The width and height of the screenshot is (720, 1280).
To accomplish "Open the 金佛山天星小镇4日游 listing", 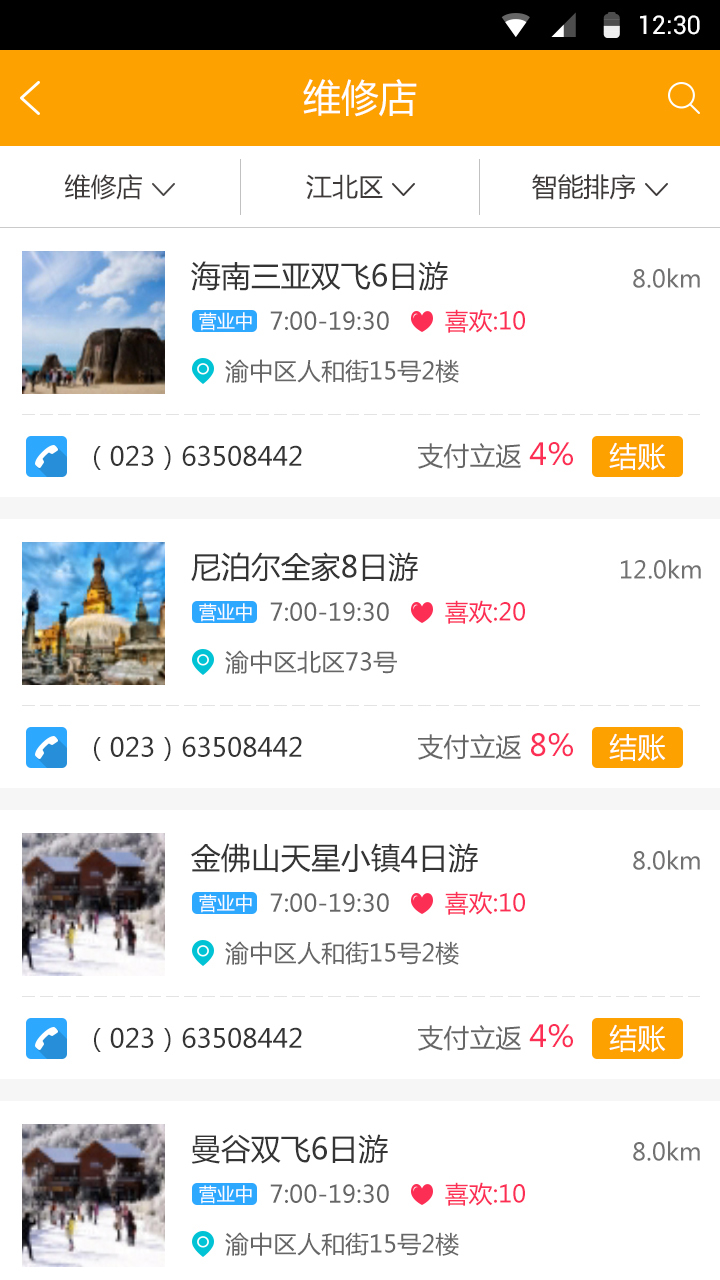I will point(334,859).
